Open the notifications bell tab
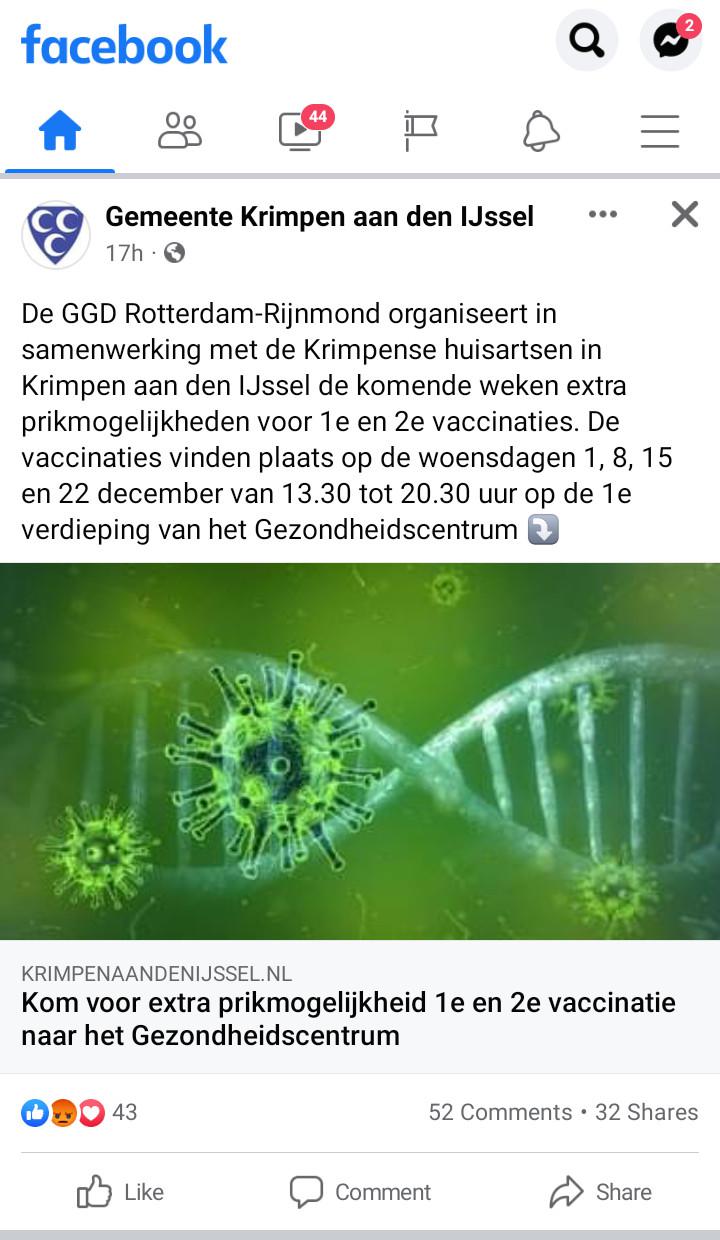 tap(540, 131)
